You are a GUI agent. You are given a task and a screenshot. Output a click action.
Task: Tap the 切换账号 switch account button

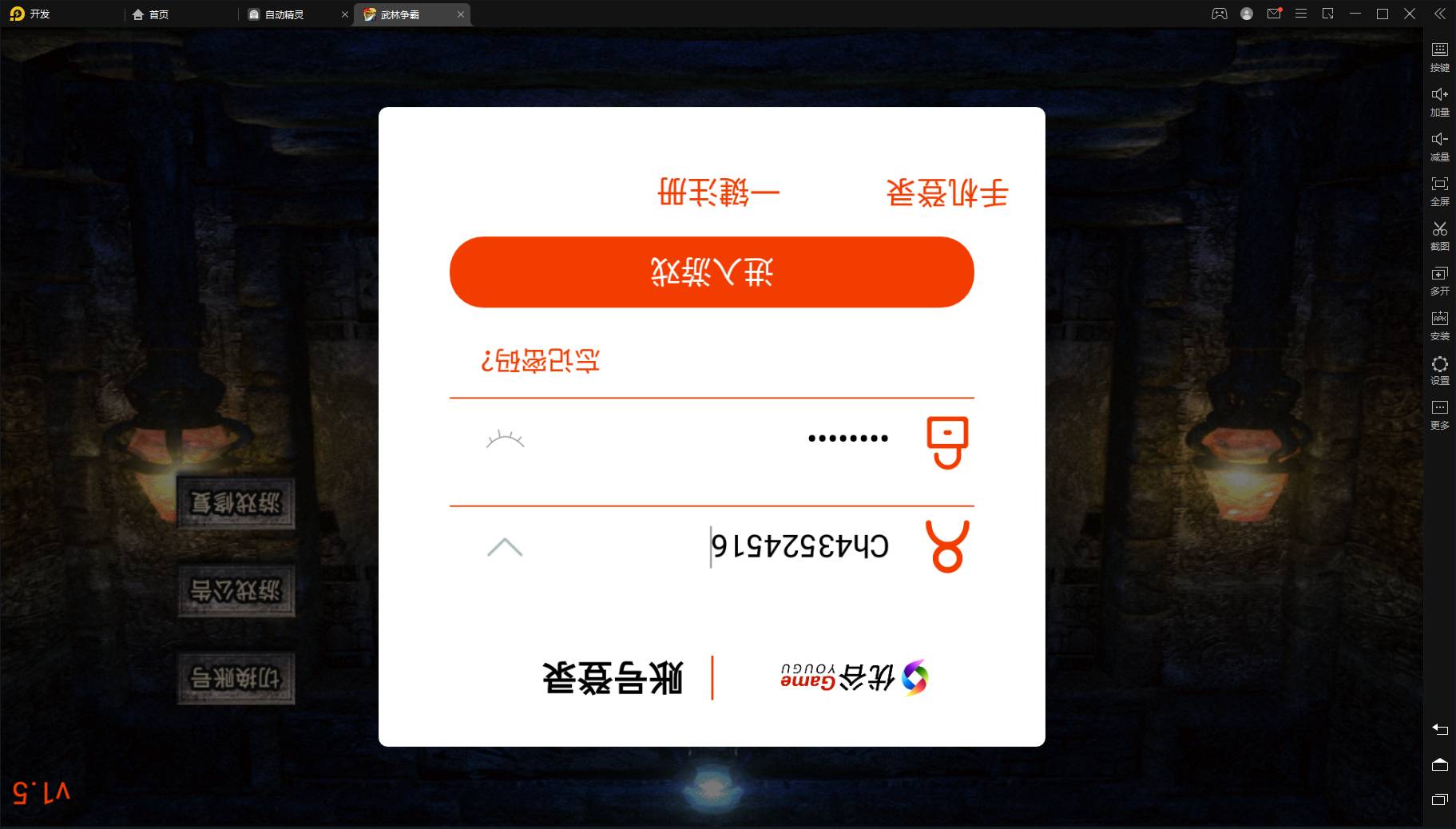[236, 678]
